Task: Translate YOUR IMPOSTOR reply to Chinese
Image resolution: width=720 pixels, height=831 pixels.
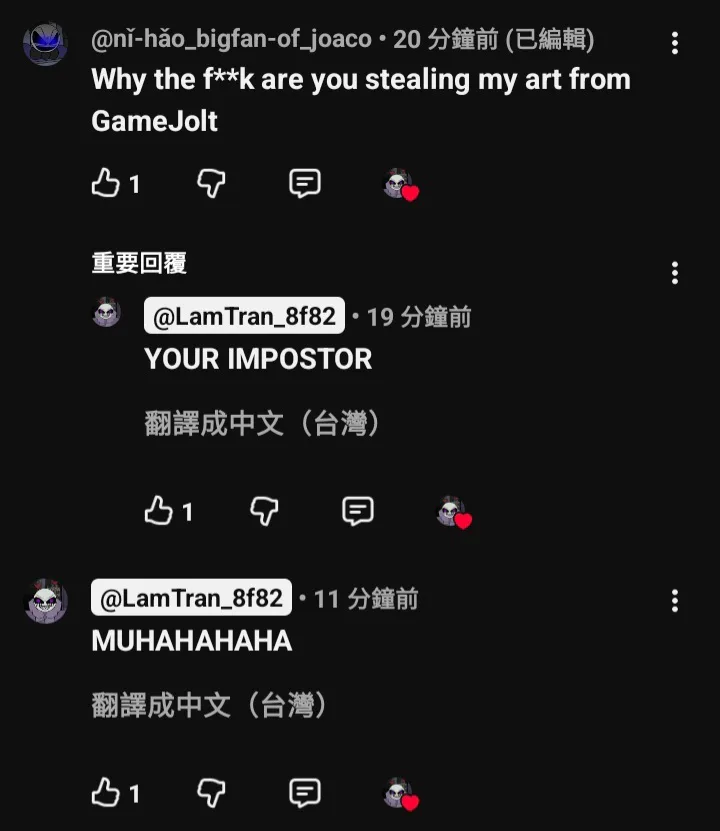Action: [x=263, y=424]
